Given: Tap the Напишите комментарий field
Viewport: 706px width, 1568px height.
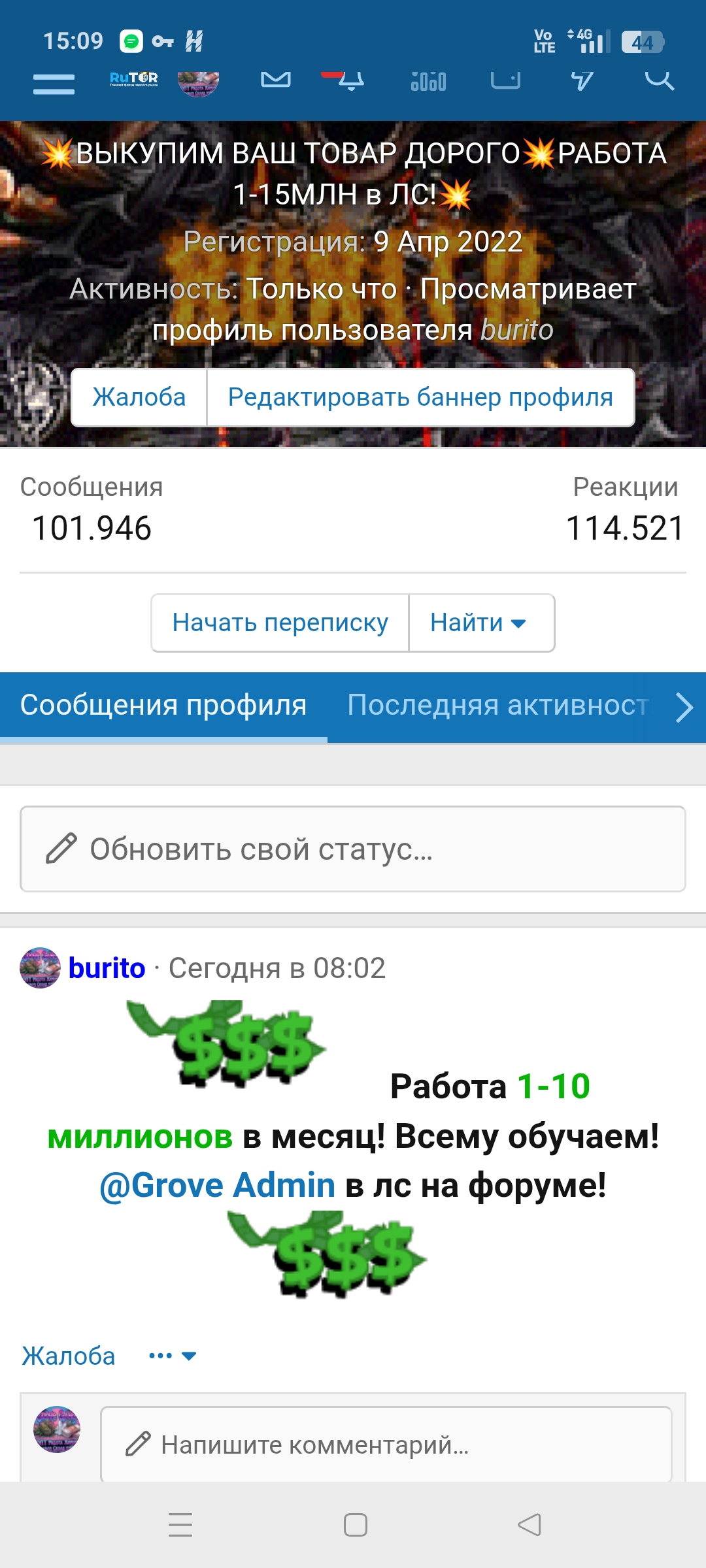Looking at the screenshot, I should [x=386, y=1445].
